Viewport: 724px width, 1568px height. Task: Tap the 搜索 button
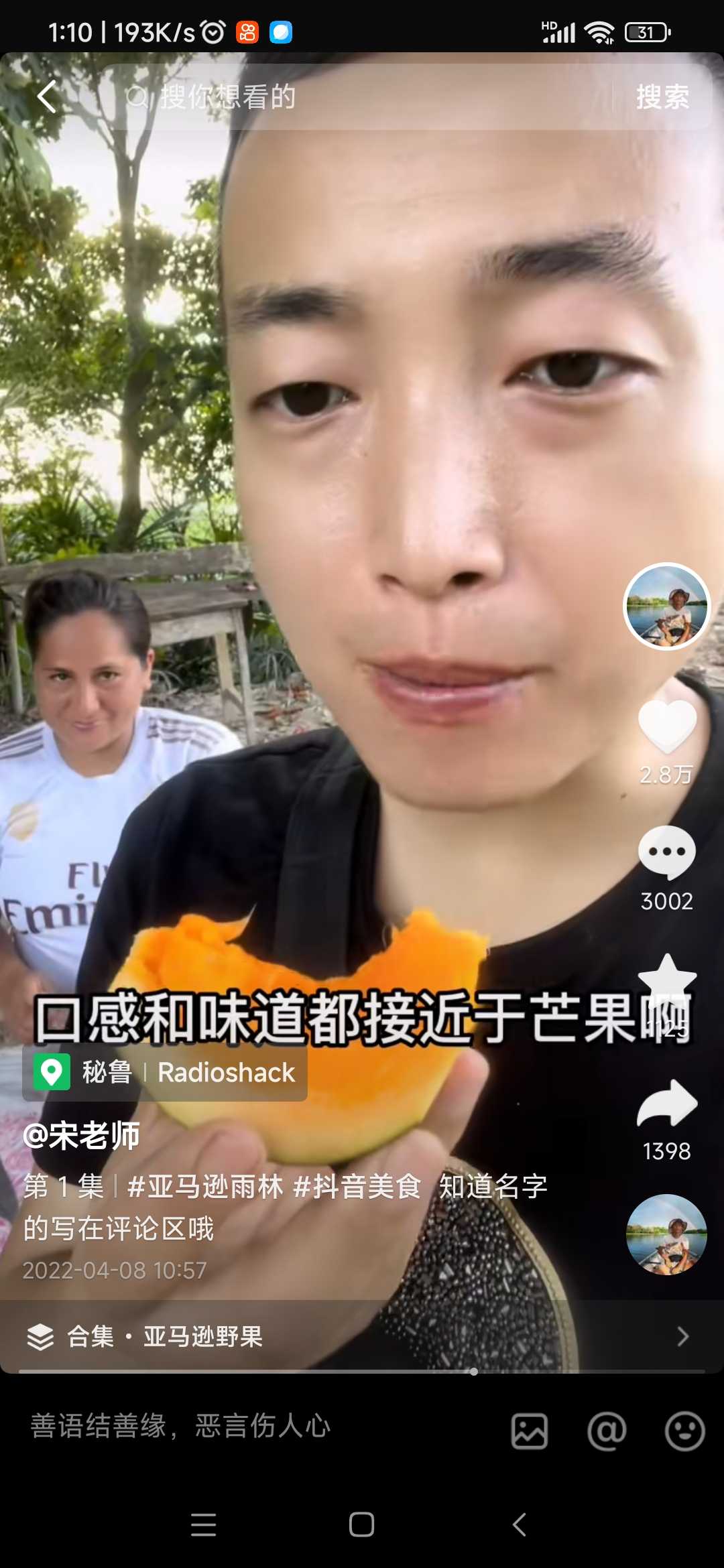662,97
